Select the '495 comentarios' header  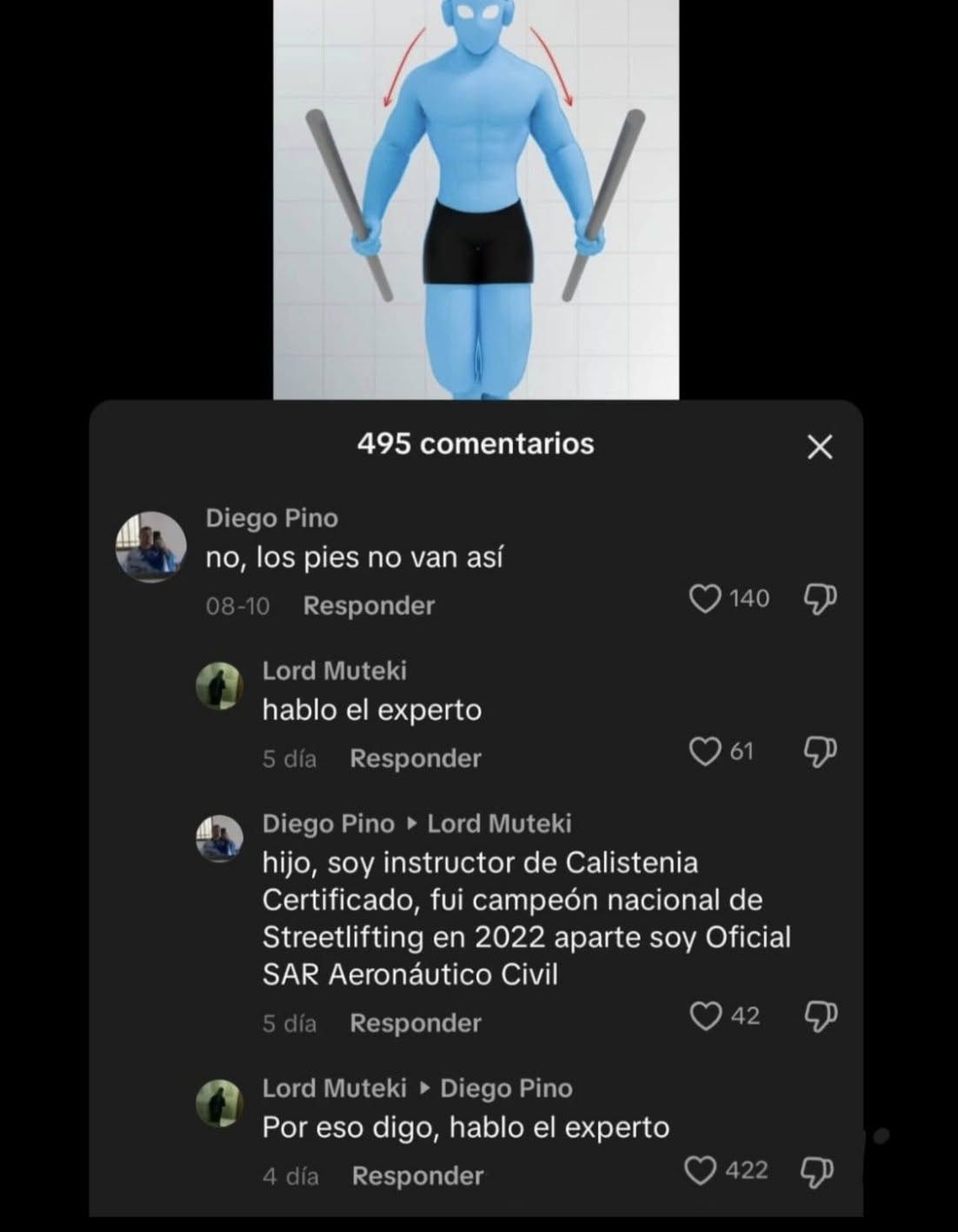(474, 444)
